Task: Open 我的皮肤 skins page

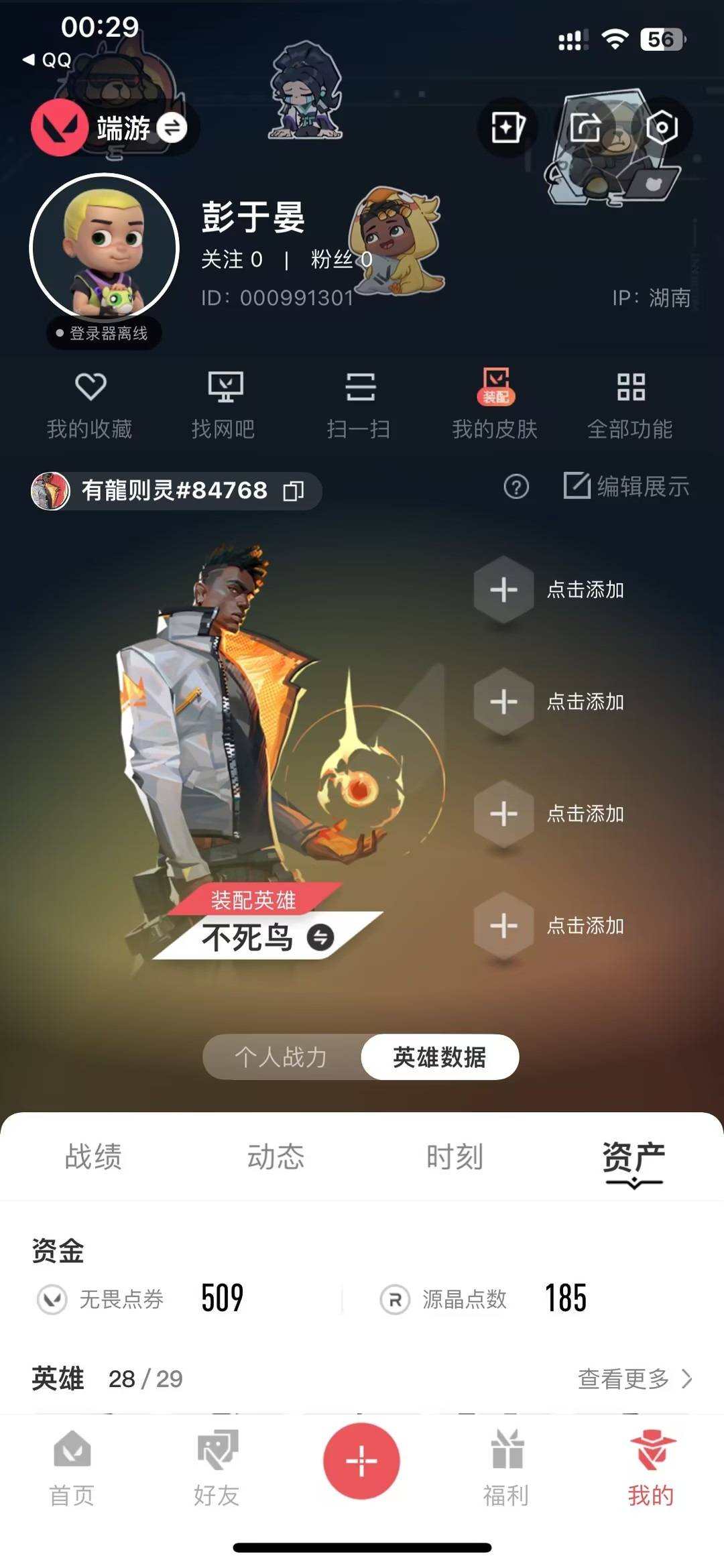Action: point(496,402)
